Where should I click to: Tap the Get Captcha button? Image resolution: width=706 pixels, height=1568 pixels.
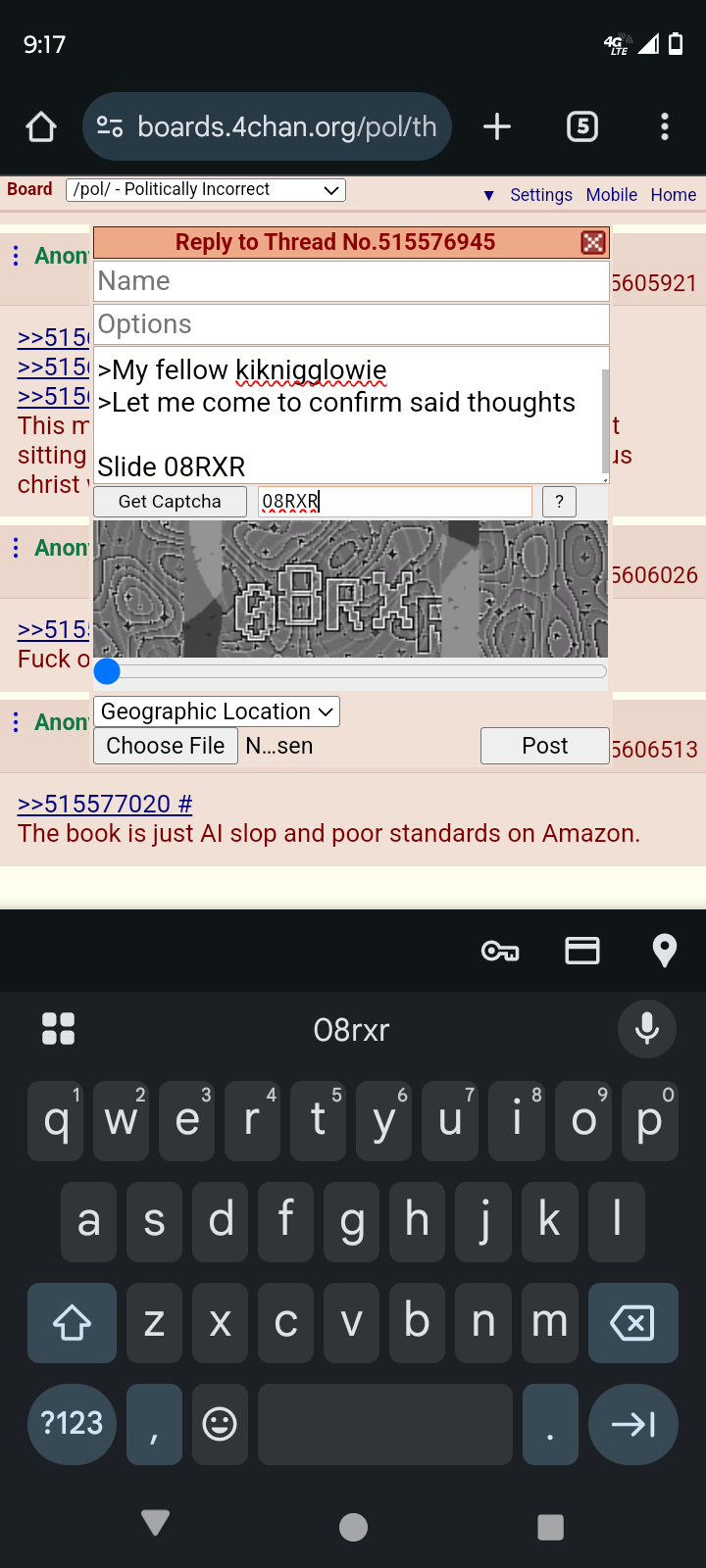(170, 502)
